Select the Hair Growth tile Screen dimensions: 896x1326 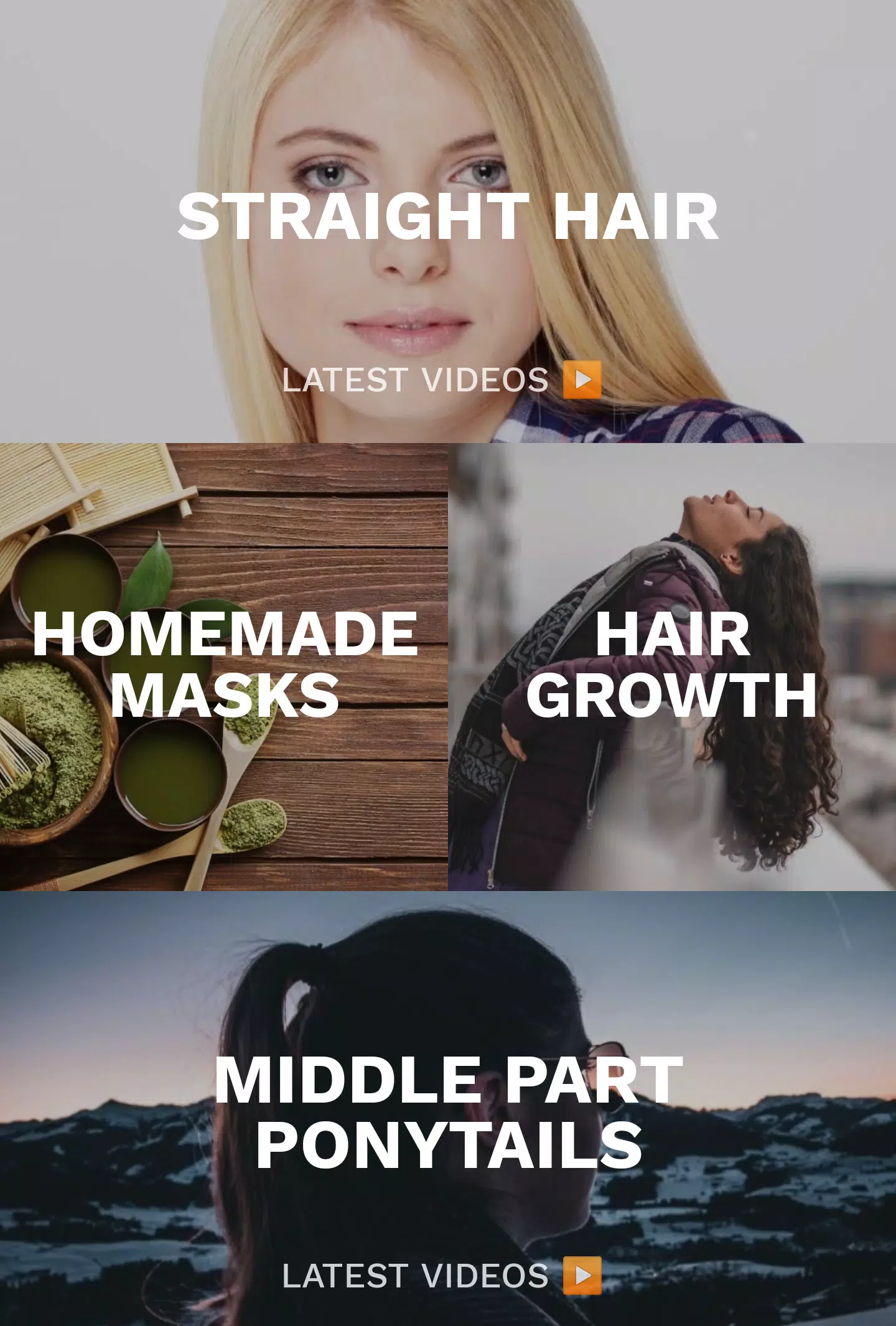pyautogui.click(x=672, y=665)
